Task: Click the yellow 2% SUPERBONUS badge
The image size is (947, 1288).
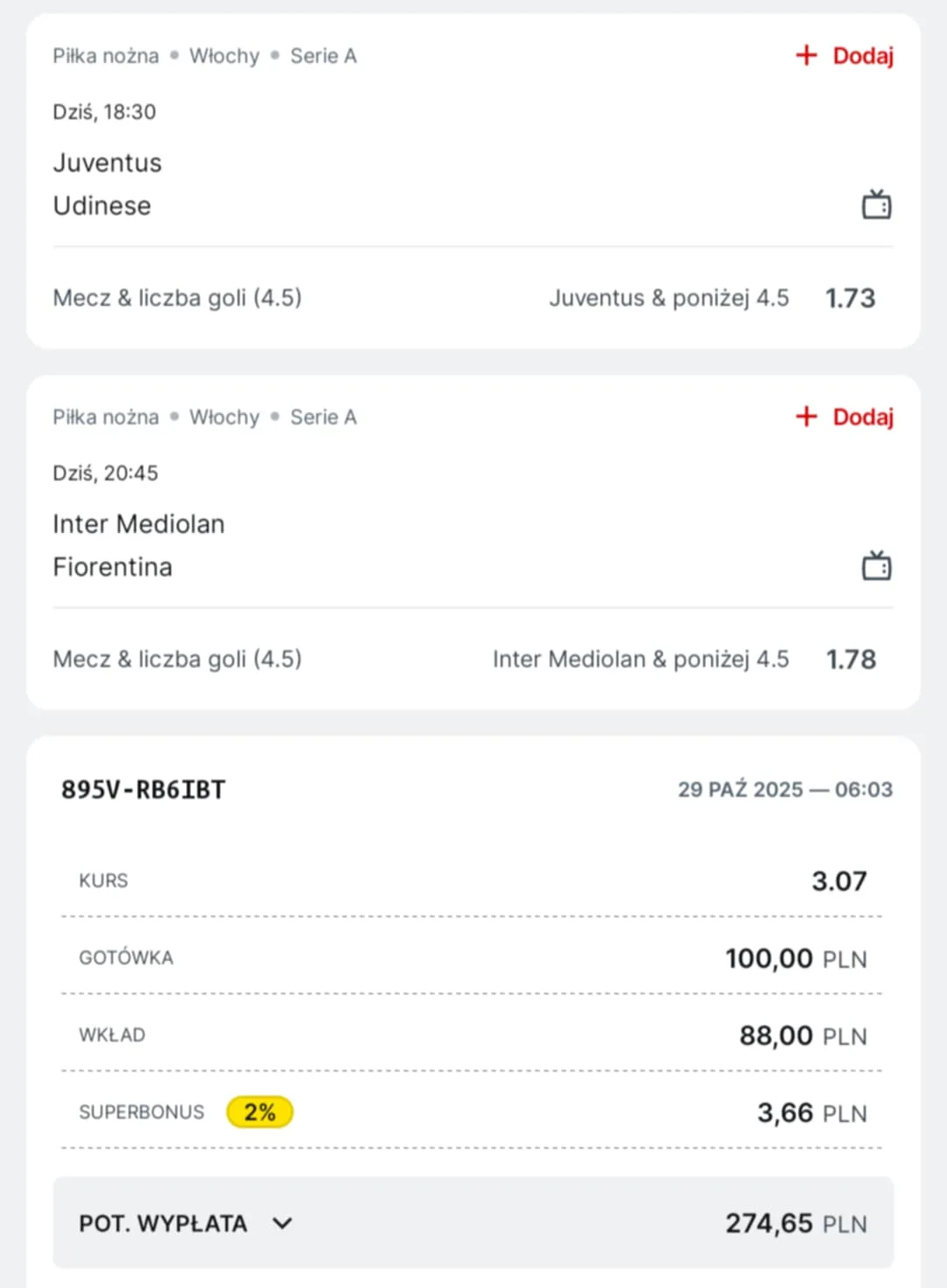Action: tap(260, 1112)
